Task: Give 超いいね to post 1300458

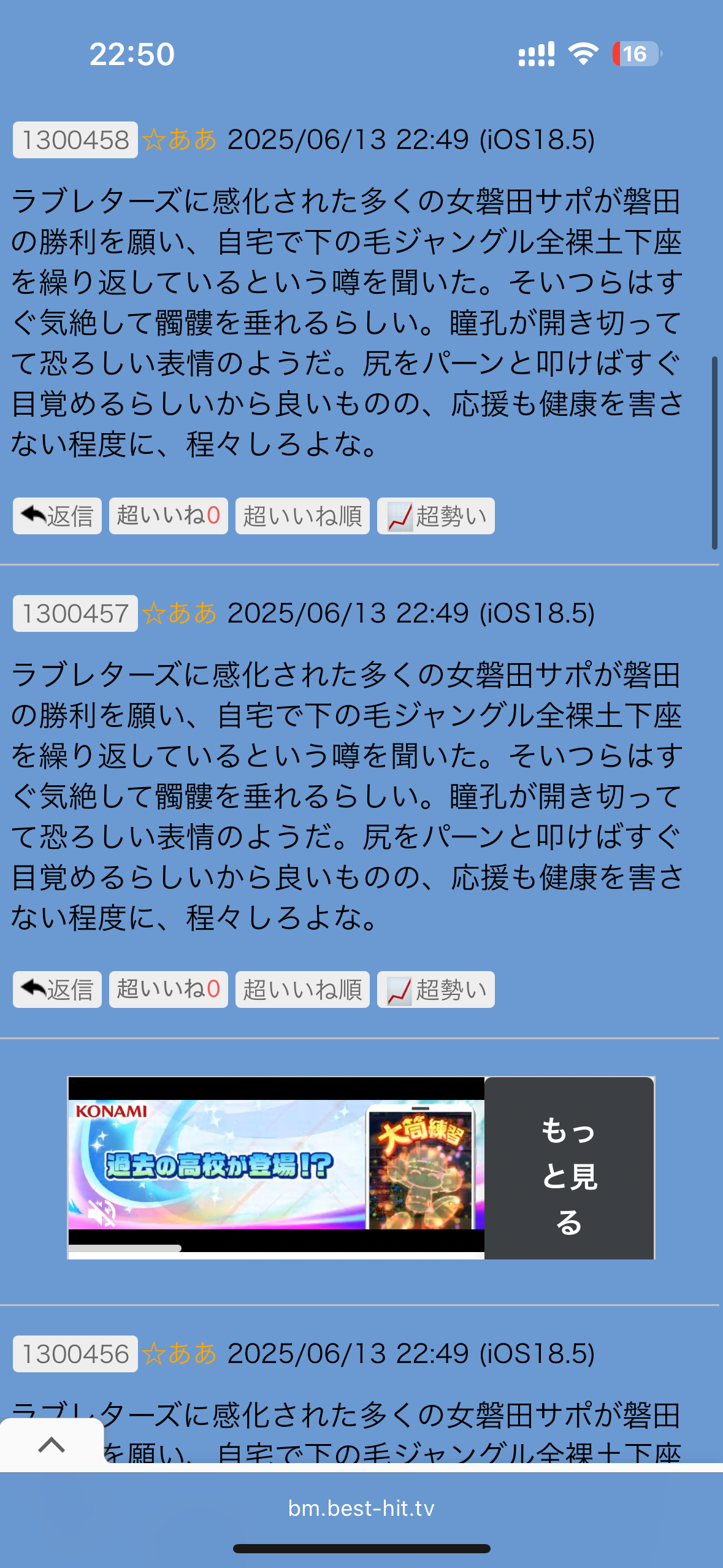Action: point(168,516)
